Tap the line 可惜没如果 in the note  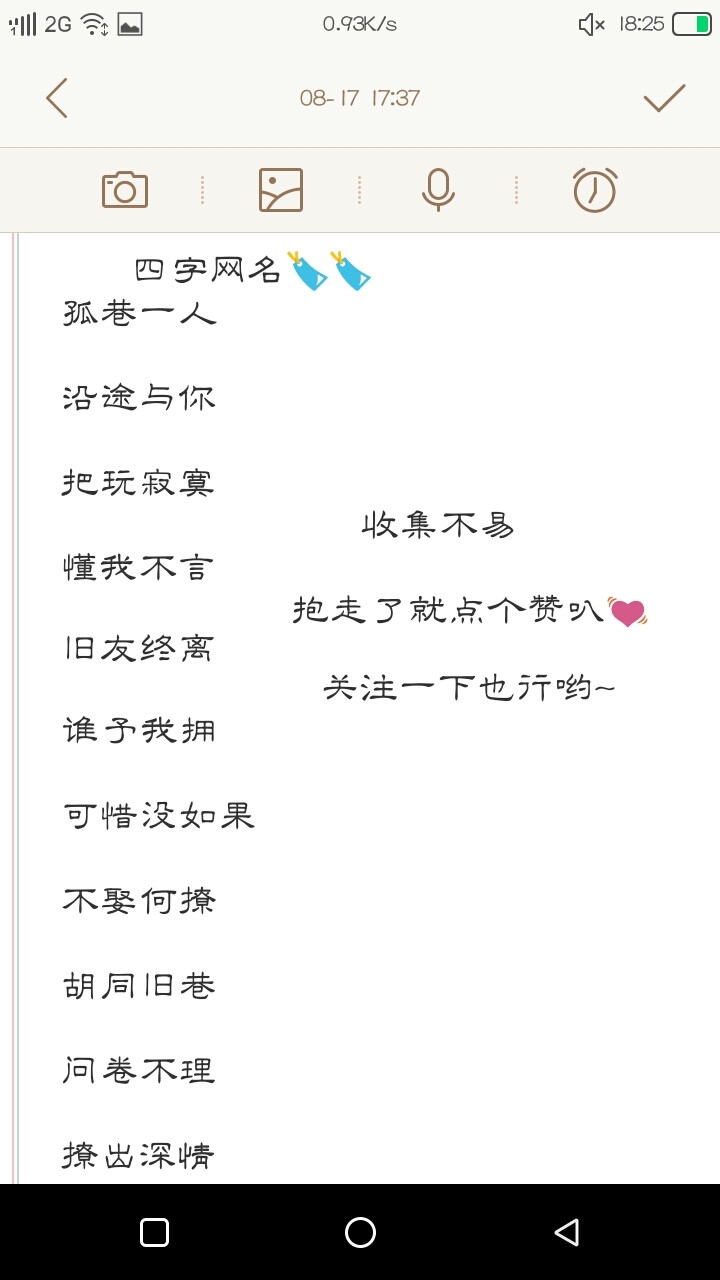pyautogui.click(x=158, y=815)
